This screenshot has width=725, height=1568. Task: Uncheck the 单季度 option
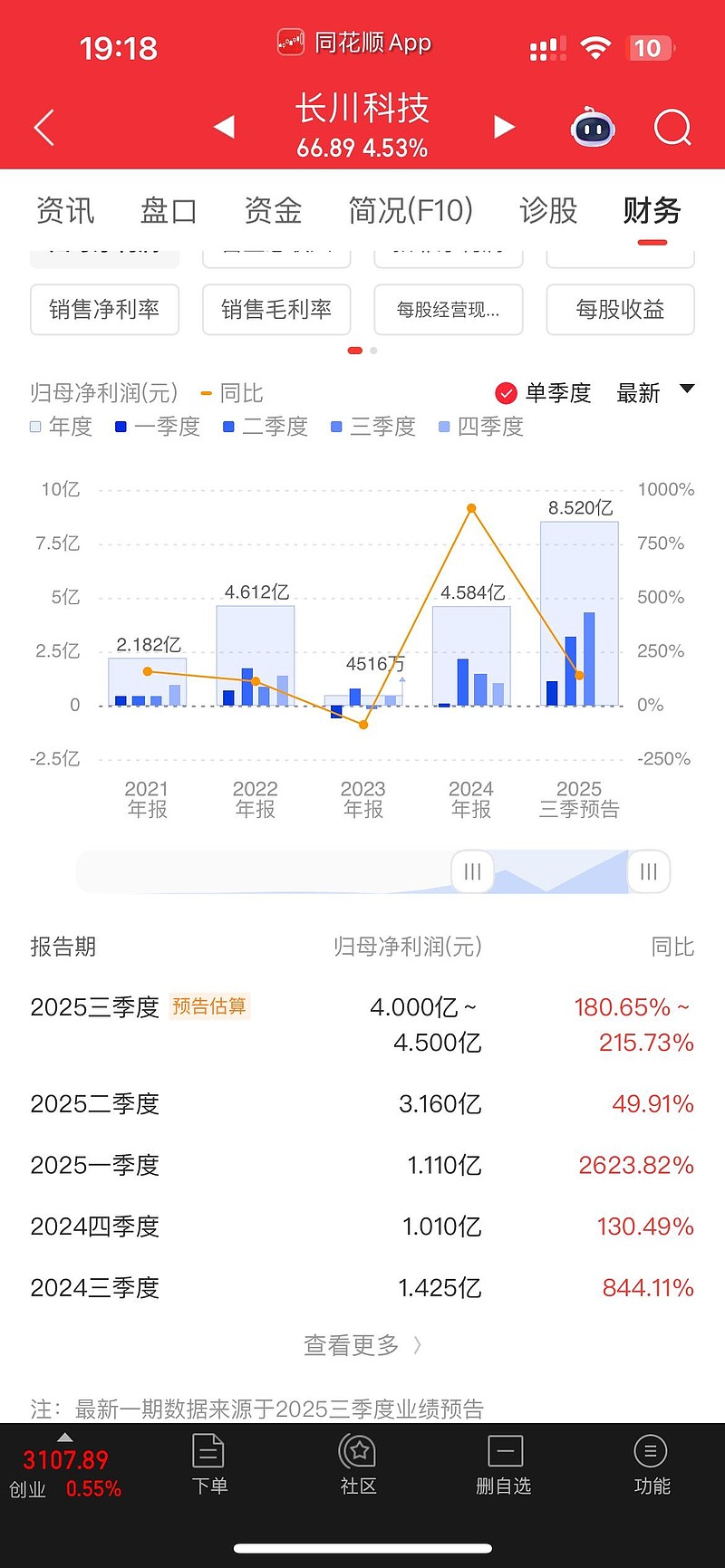pos(506,393)
